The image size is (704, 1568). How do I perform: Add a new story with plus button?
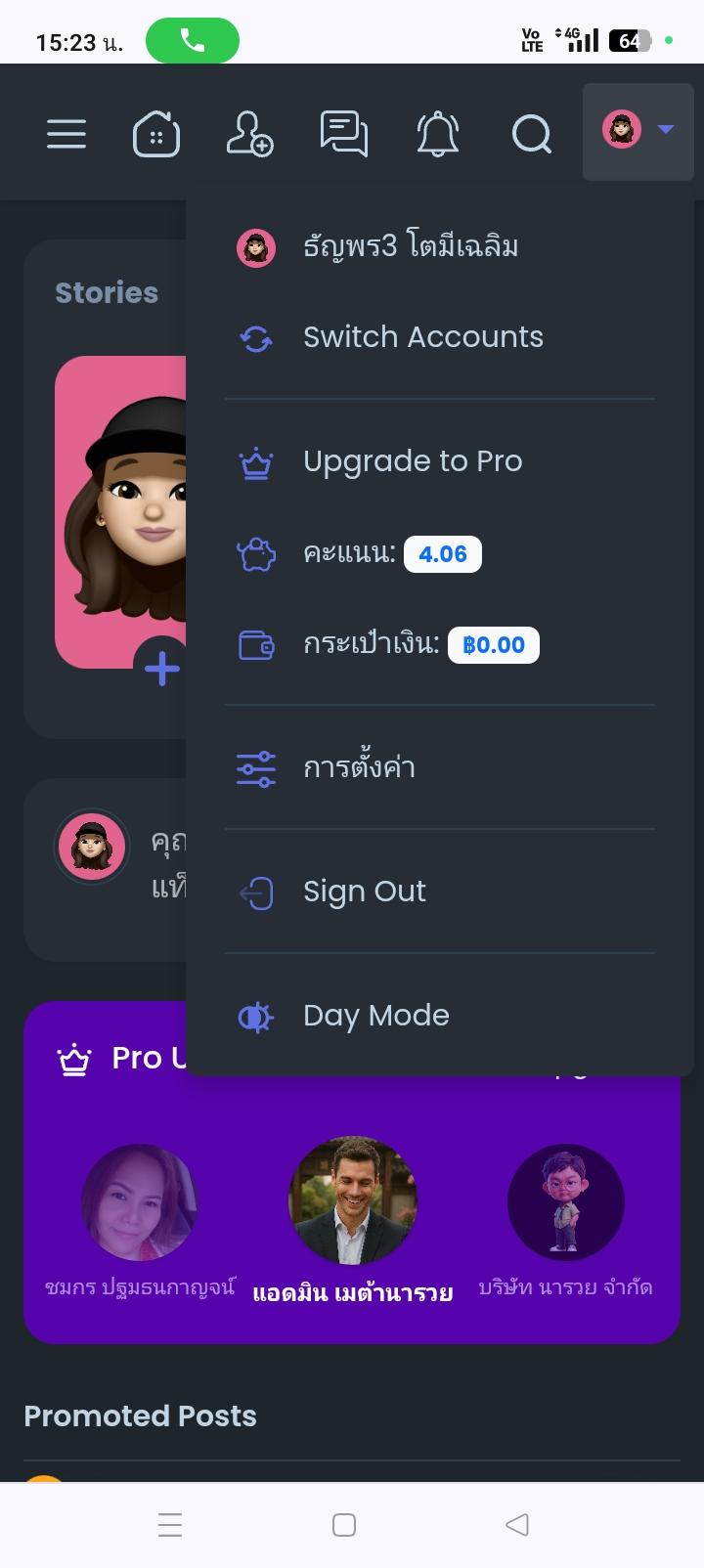click(161, 669)
